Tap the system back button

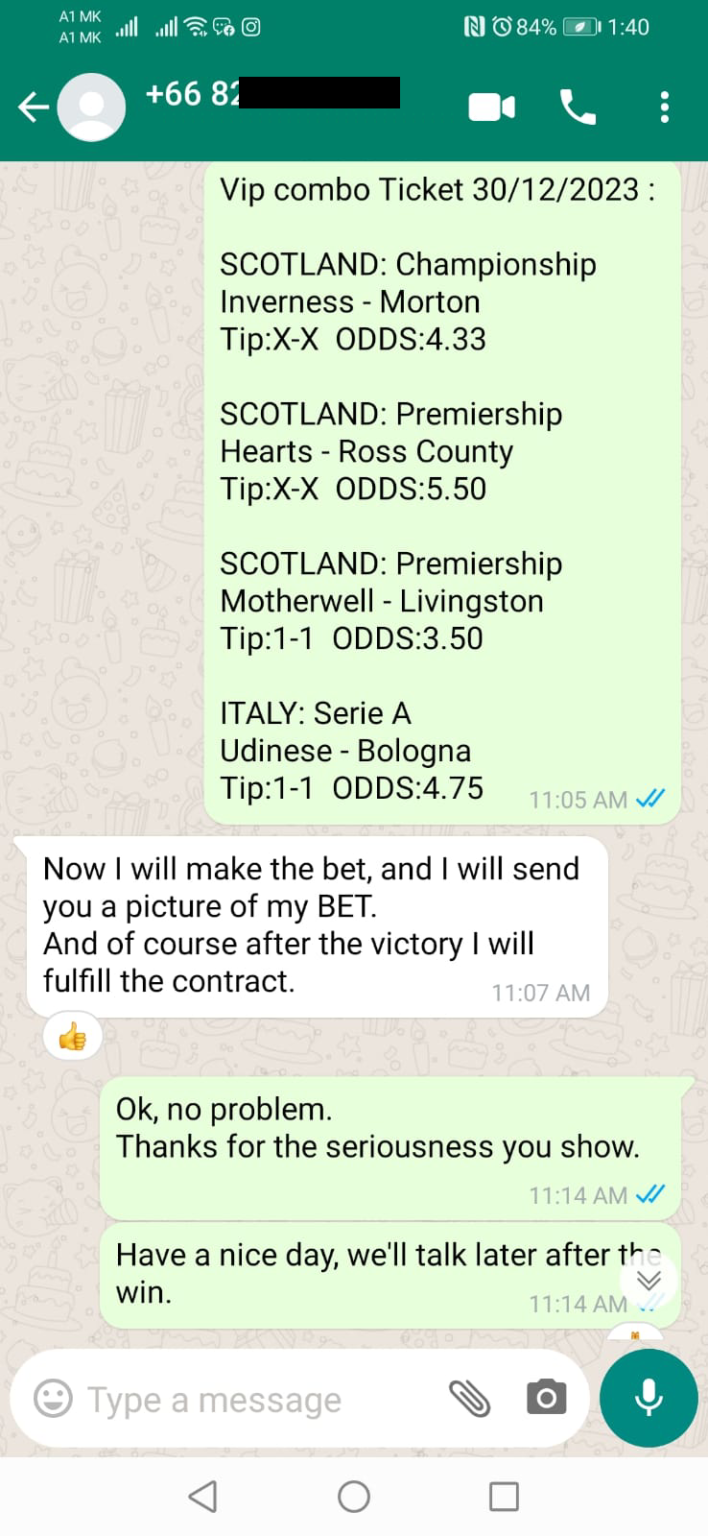[202, 1496]
